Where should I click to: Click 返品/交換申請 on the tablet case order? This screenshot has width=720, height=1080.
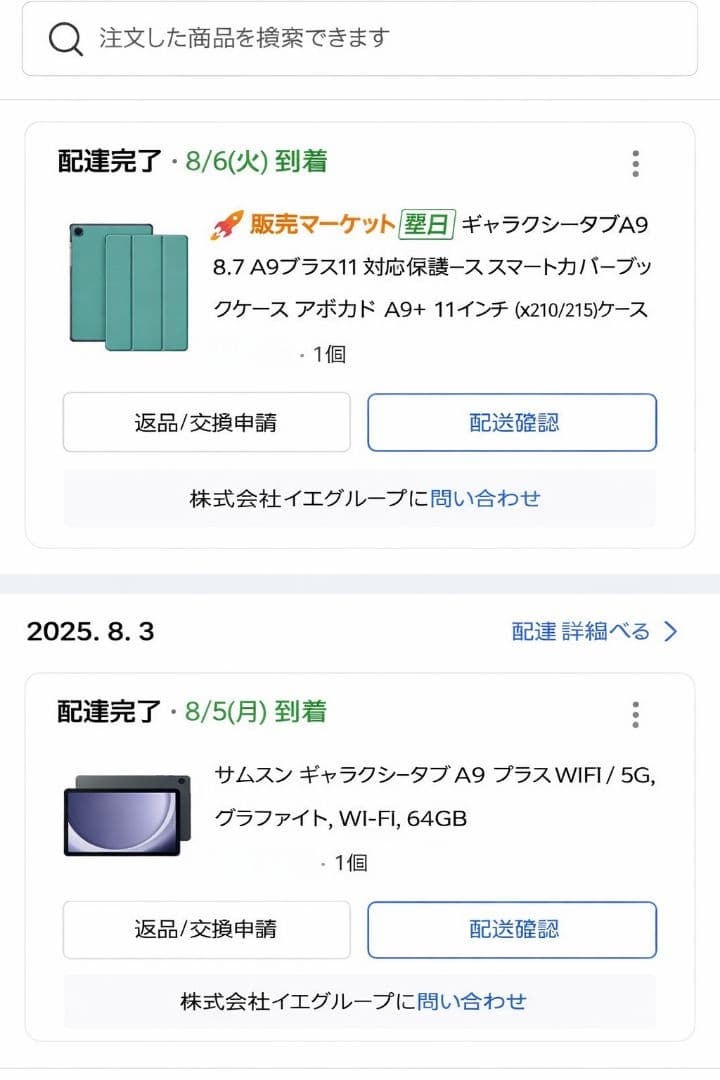pos(206,422)
